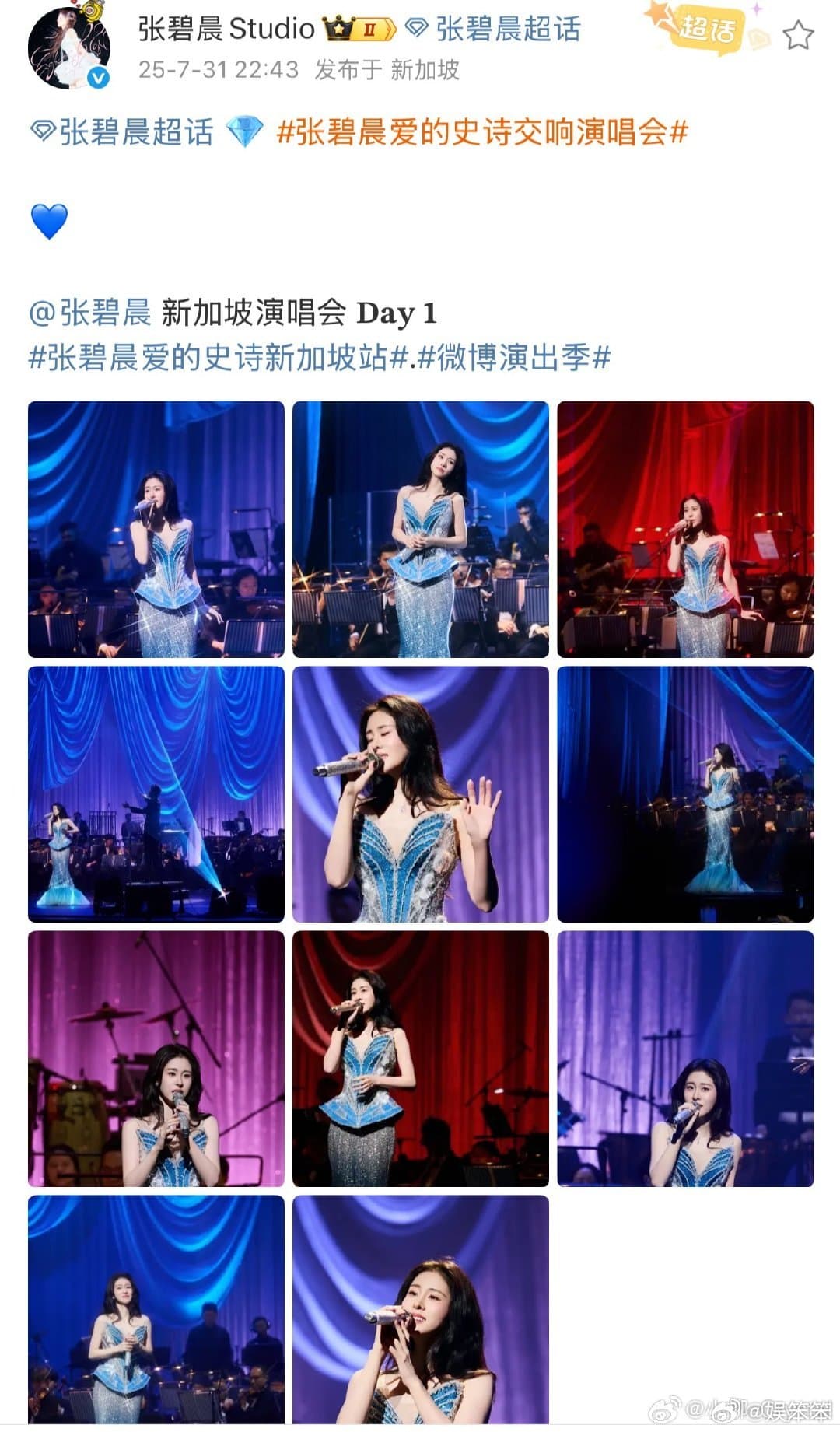Open 张碧晨超话 link in post text

point(123,132)
